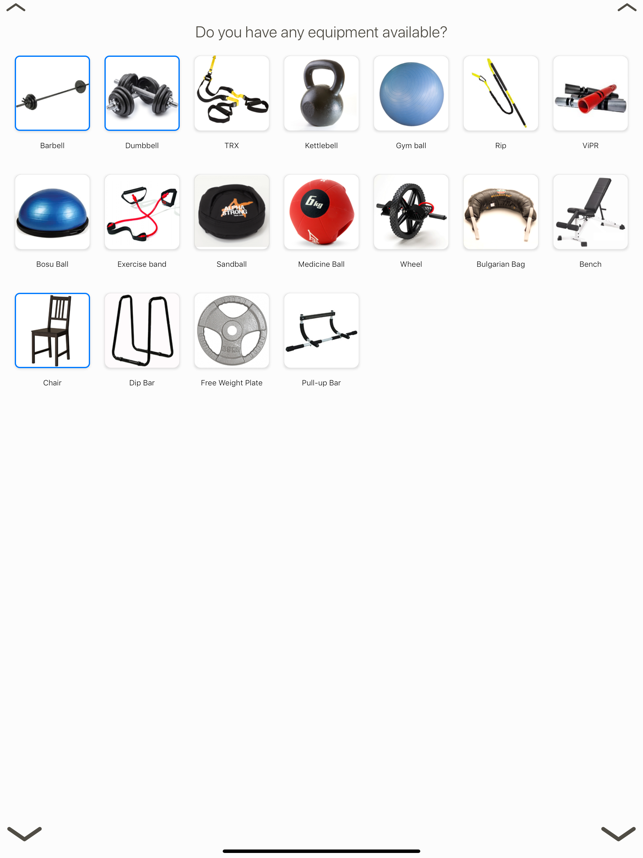The height and width of the screenshot is (858, 643).
Task: Pick ViPR as equipment
Action: click(590, 93)
